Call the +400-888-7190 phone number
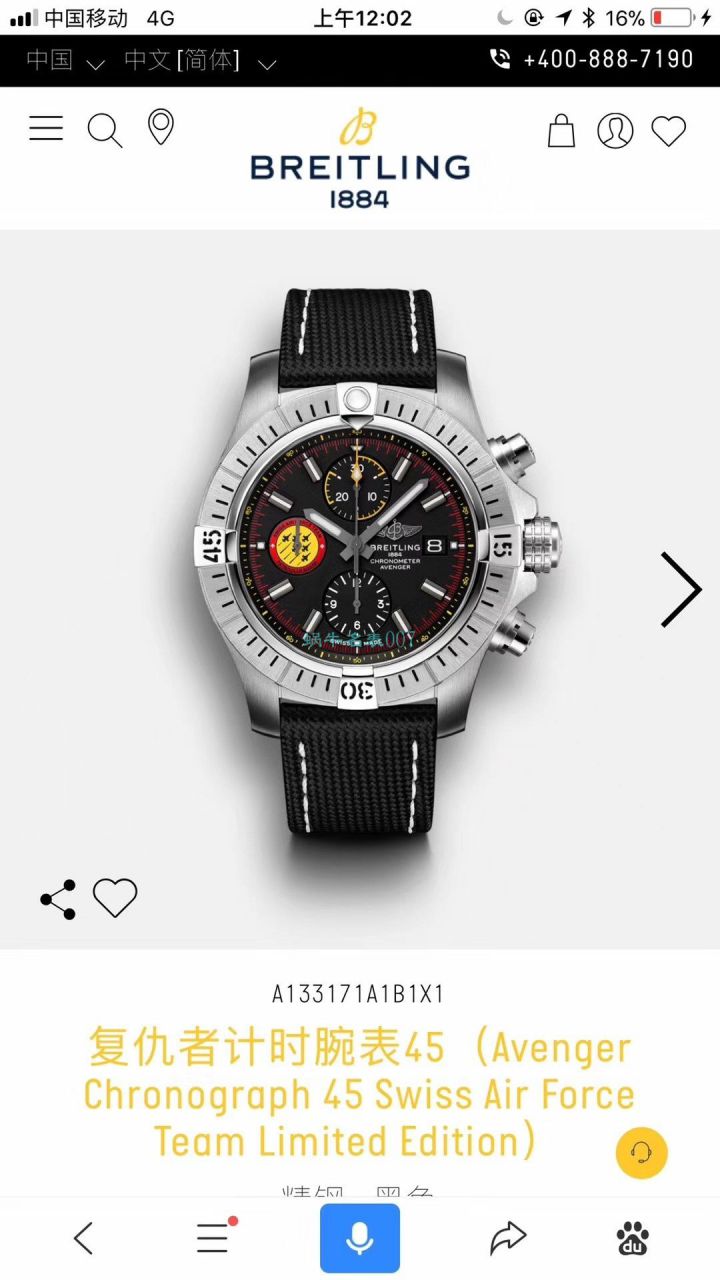 592,60
